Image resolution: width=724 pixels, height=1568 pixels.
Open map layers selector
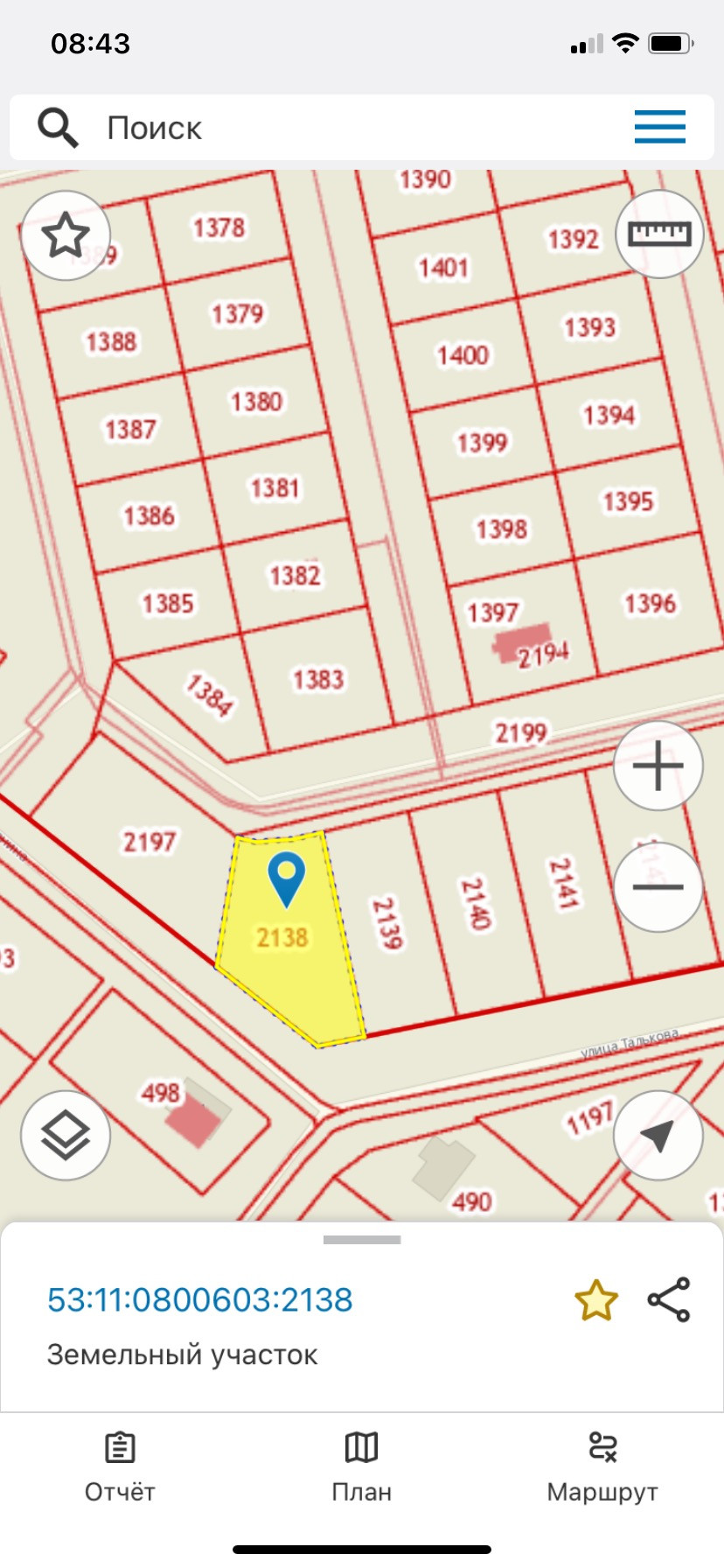click(x=66, y=1136)
